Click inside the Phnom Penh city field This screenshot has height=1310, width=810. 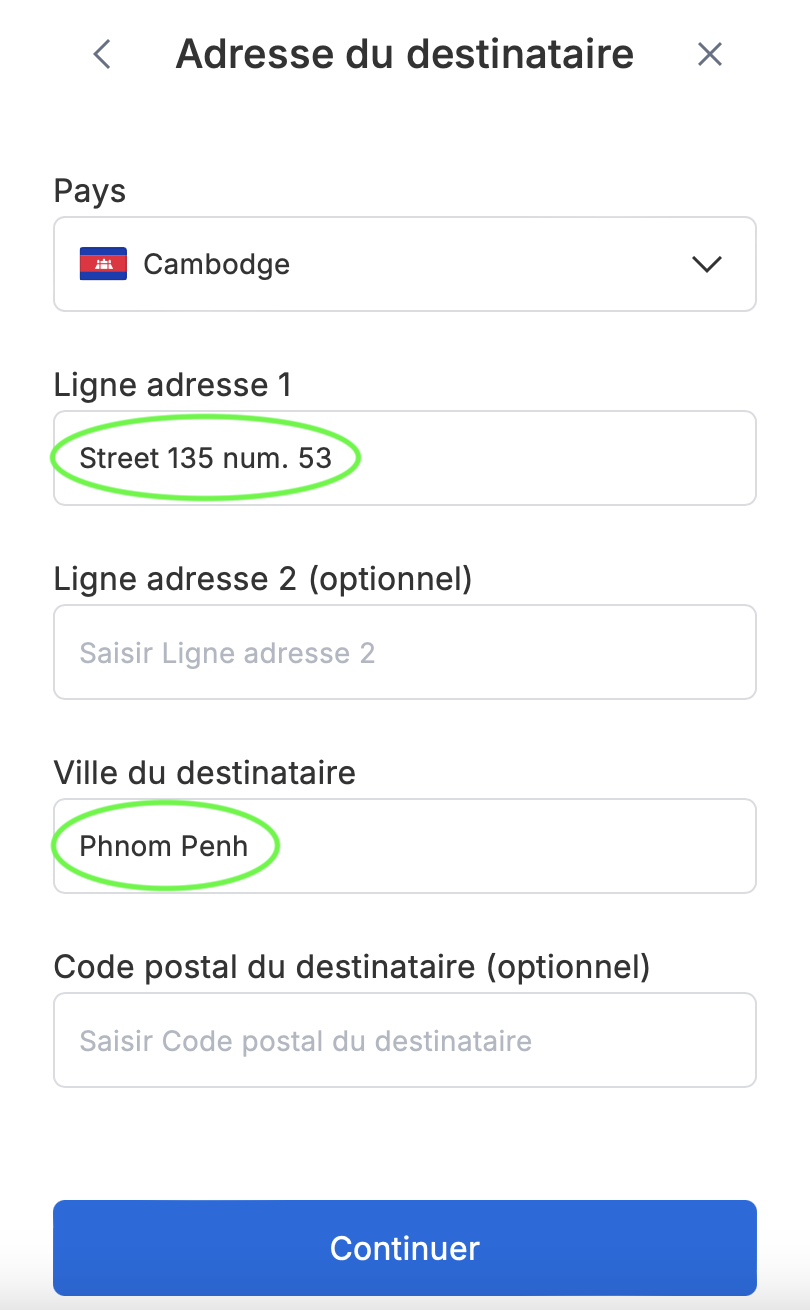pos(164,846)
